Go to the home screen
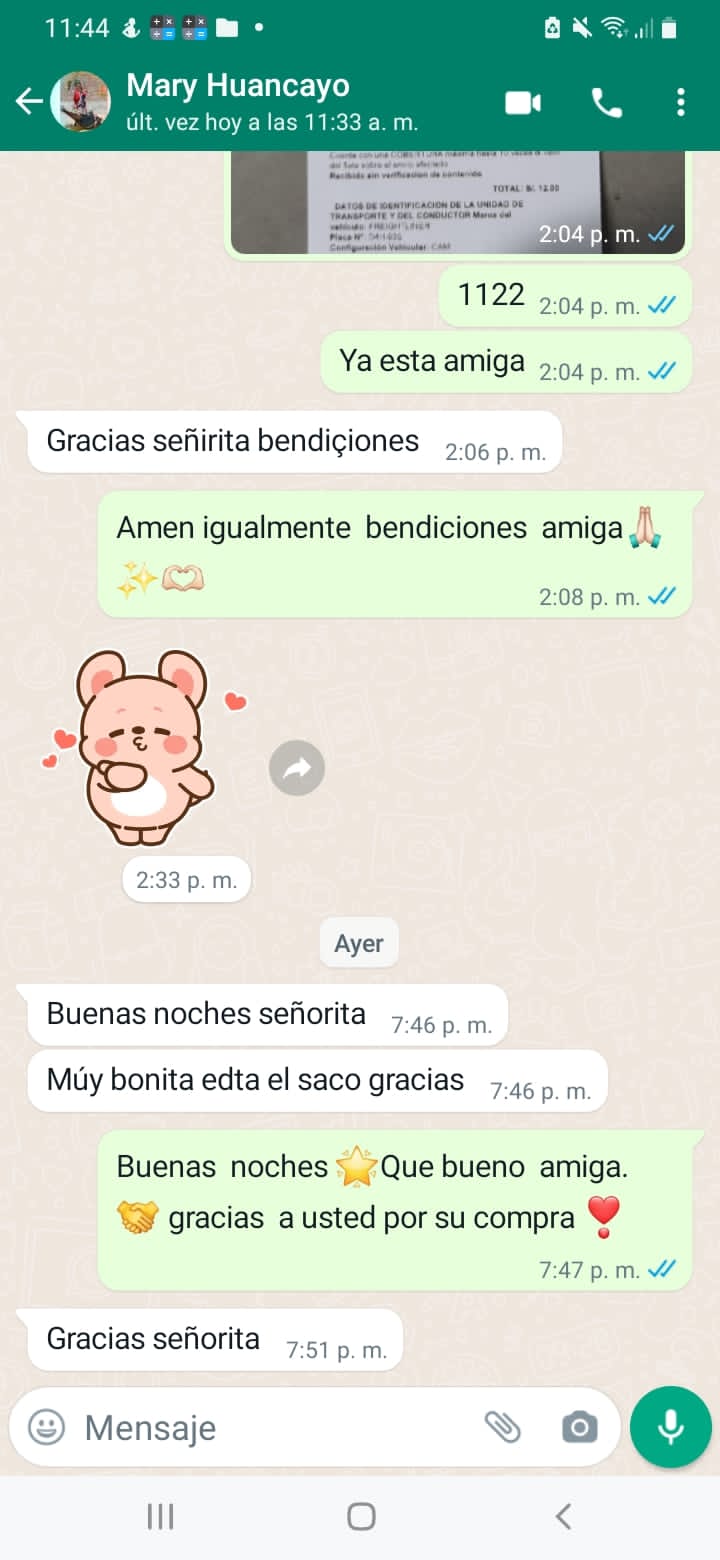The image size is (720, 1560). [360, 1516]
